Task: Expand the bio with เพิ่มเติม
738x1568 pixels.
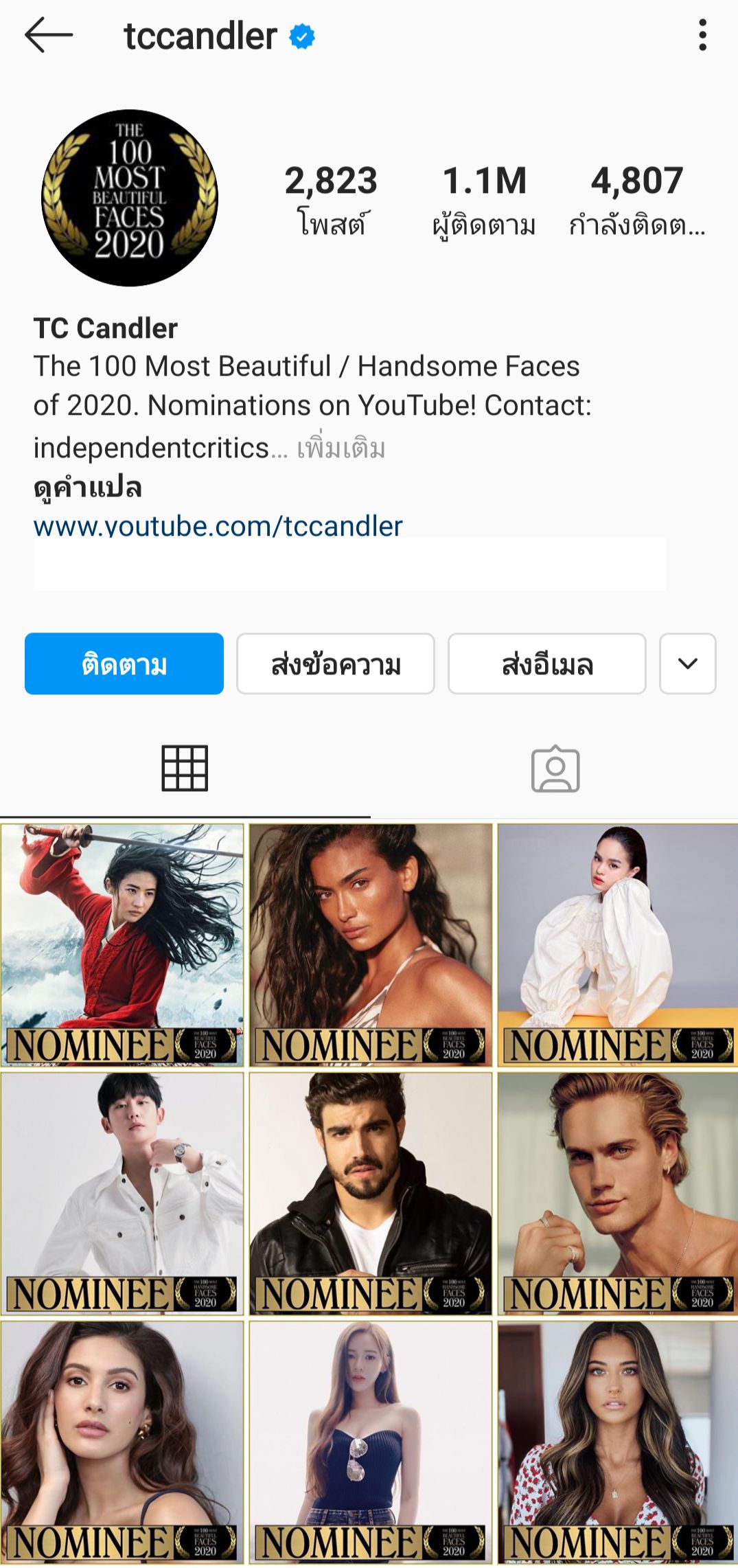Action: coord(341,448)
